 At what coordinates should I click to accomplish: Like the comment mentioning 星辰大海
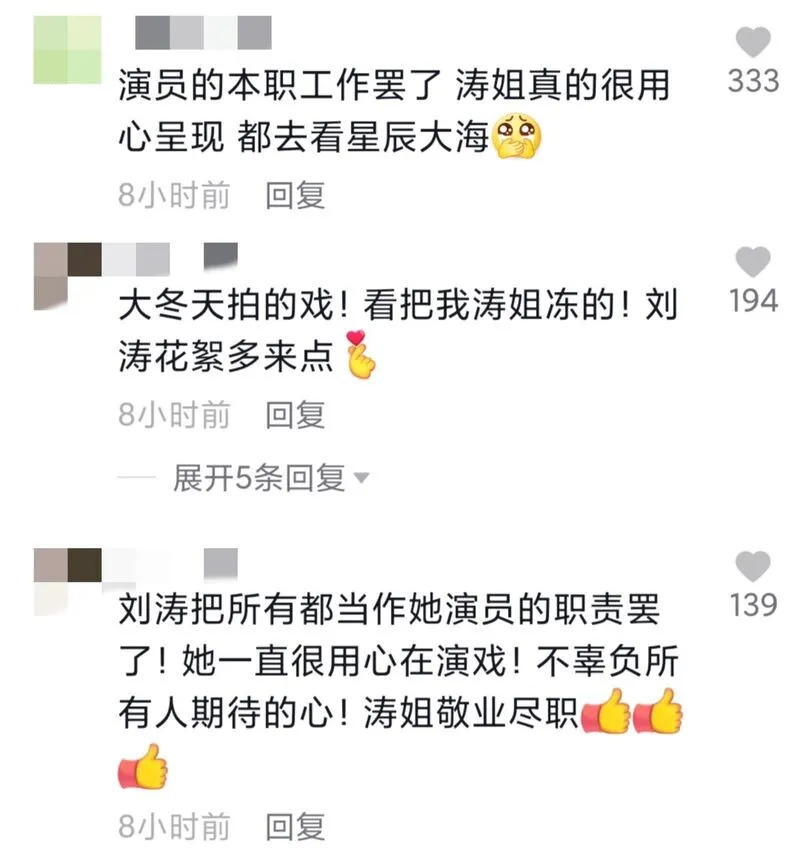pos(752,43)
